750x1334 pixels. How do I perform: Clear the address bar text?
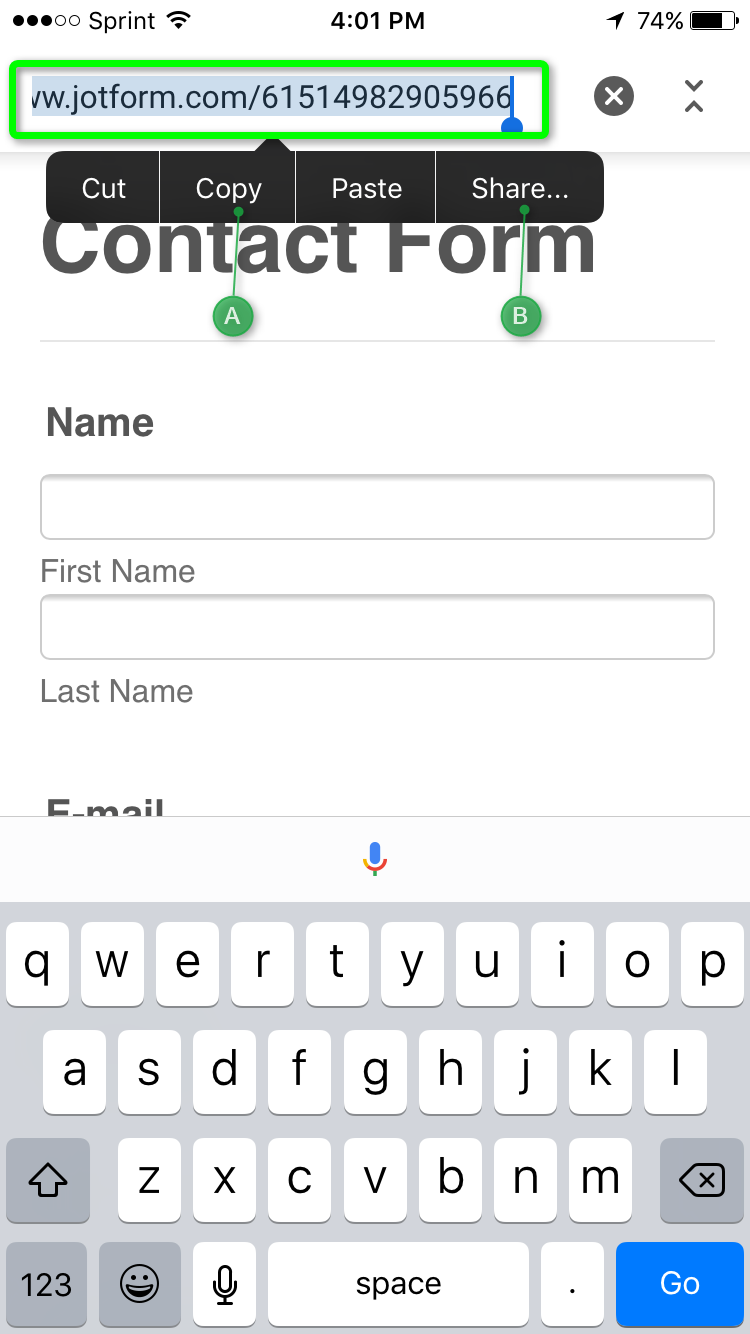point(614,97)
